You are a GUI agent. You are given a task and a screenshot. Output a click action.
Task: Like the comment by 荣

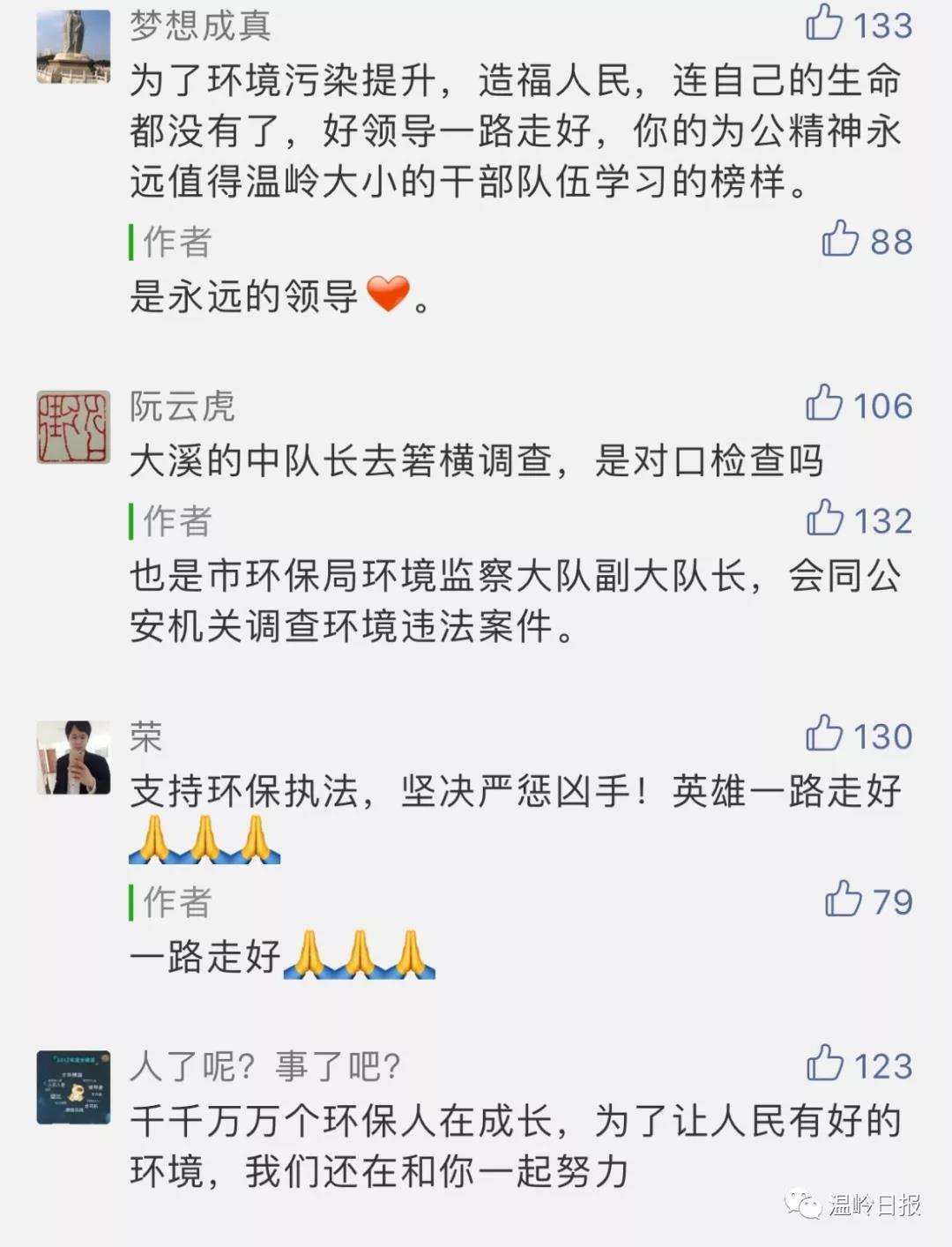824,735
